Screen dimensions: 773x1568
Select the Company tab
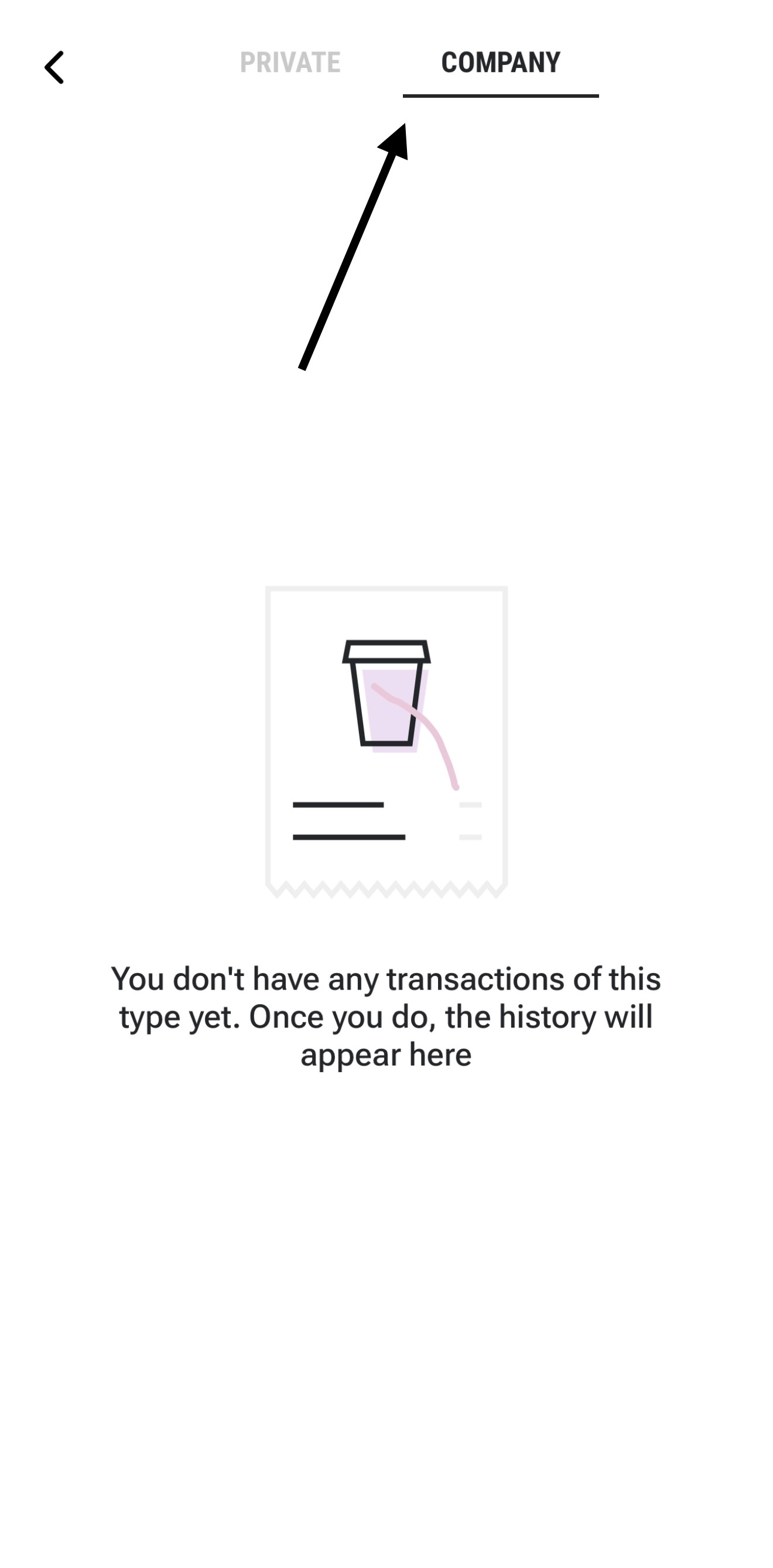[x=500, y=63]
